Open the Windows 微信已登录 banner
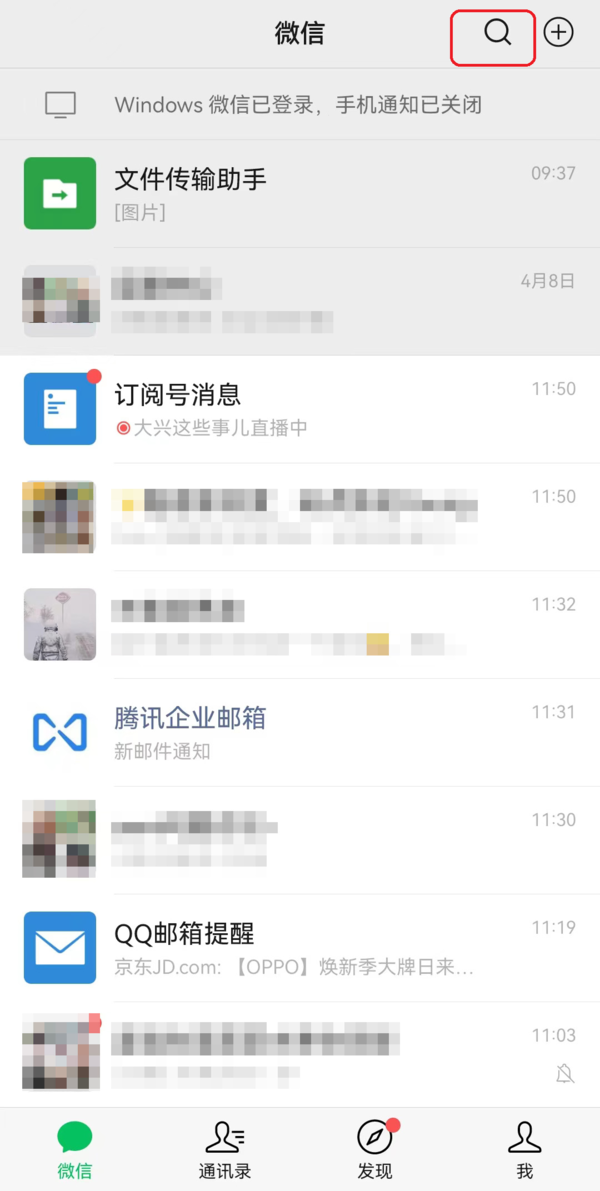This screenshot has width=600, height=1191. (x=300, y=104)
